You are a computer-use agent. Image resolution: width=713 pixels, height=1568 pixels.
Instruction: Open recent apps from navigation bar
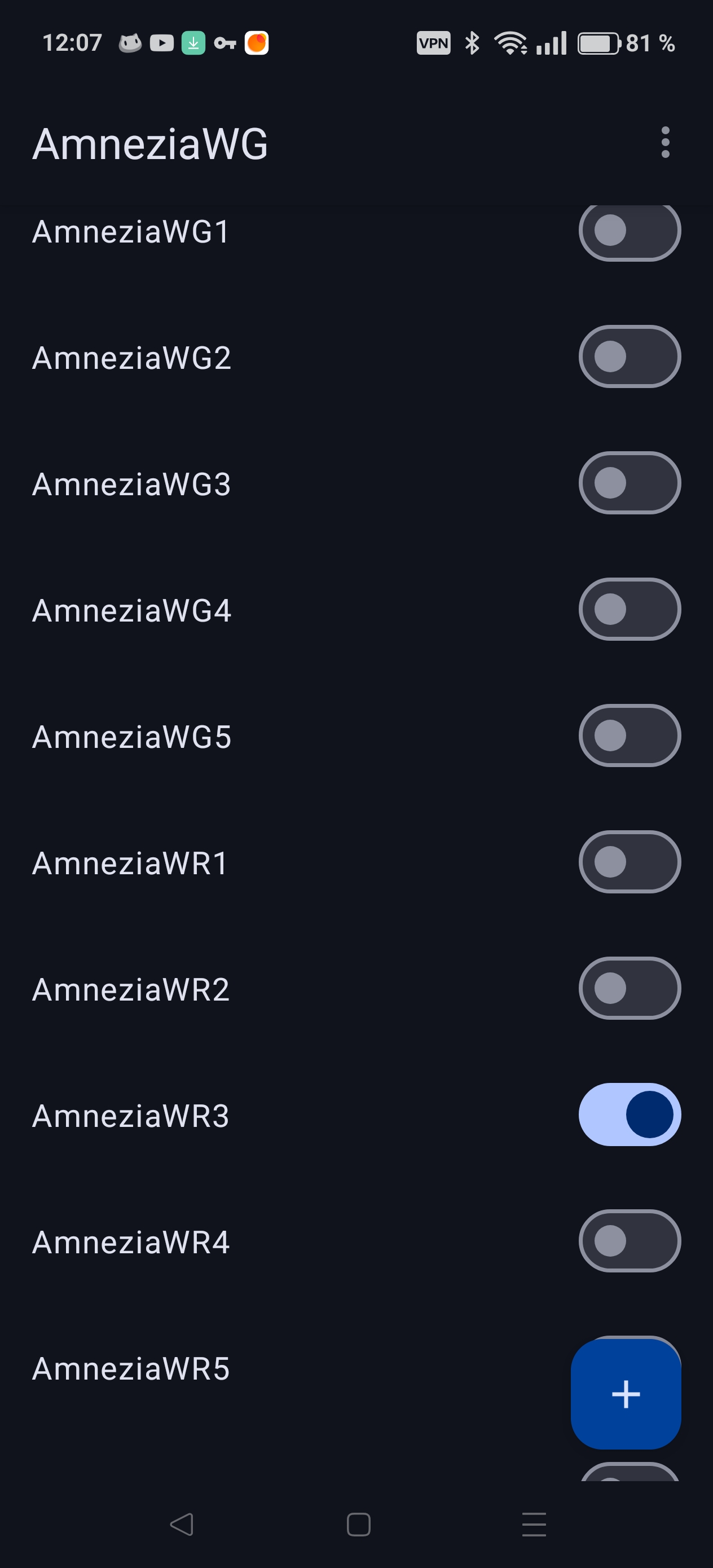pyautogui.click(x=534, y=1524)
